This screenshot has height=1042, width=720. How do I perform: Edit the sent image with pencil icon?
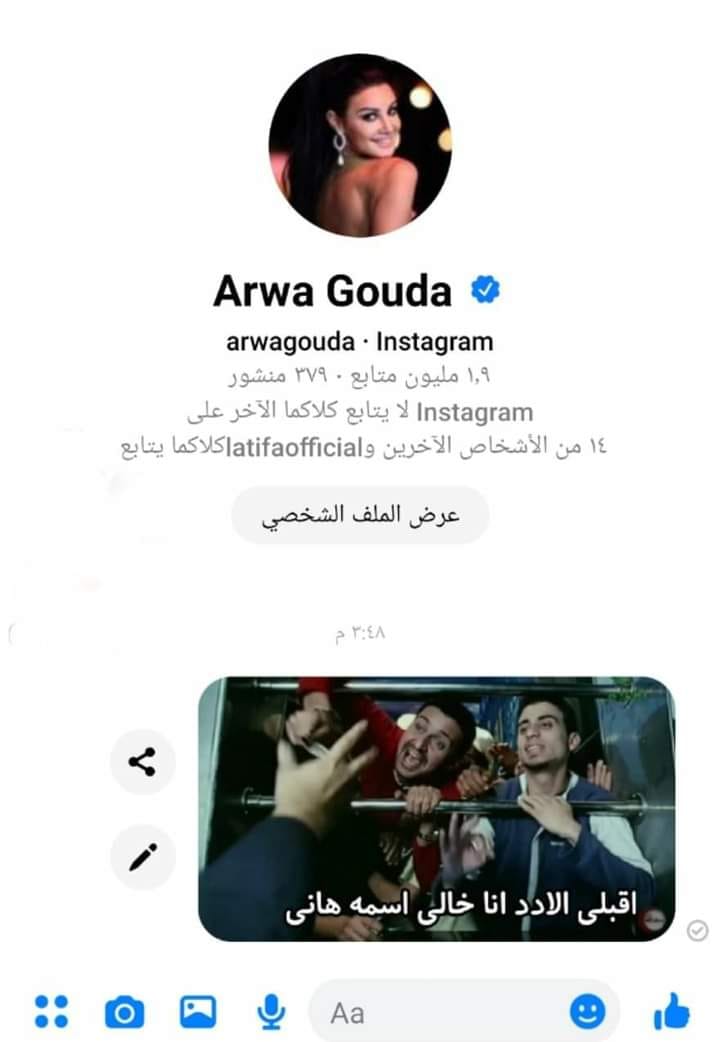point(143,857)
